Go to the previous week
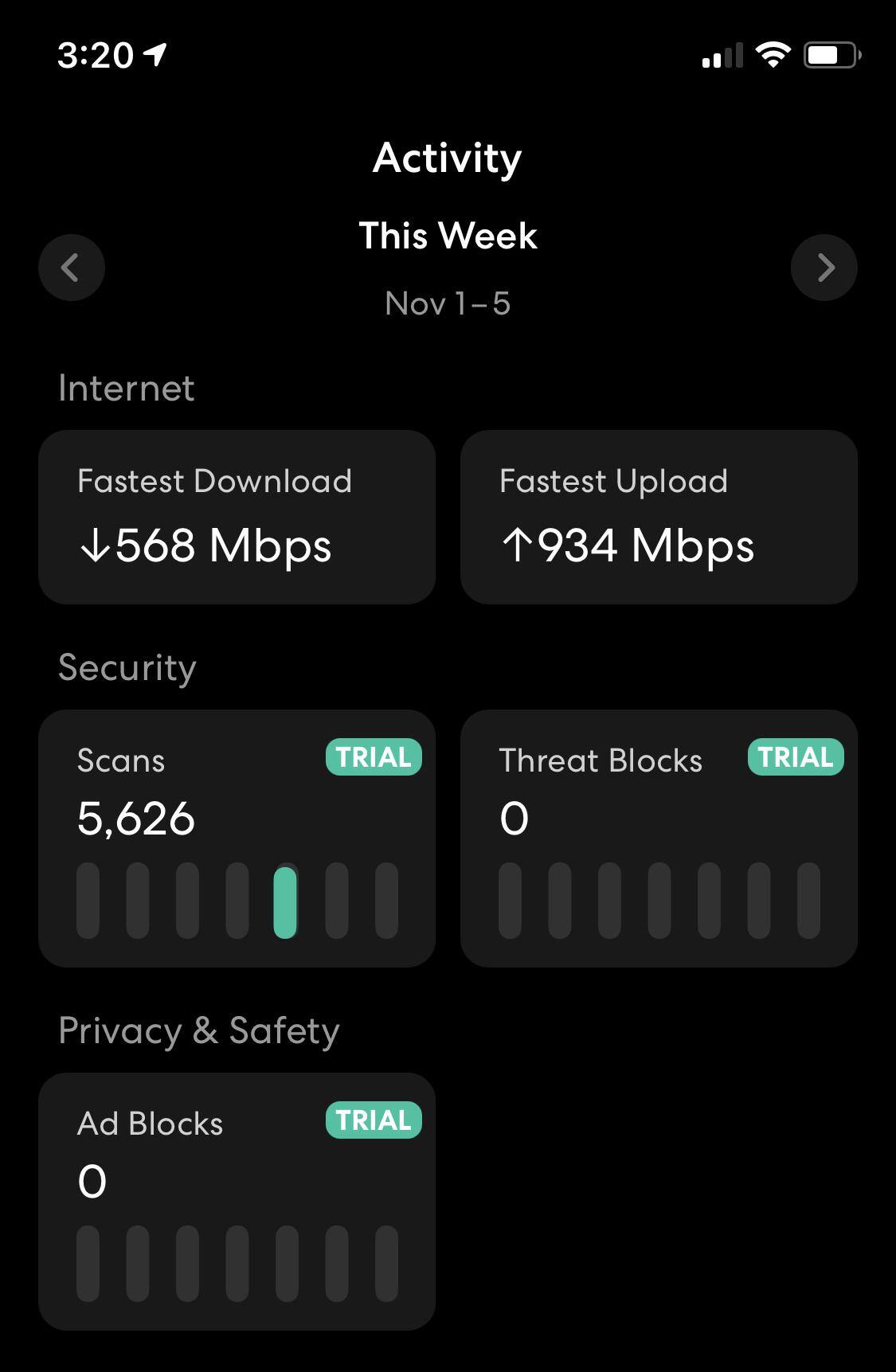896x1372 pixels. coord(72,268)
